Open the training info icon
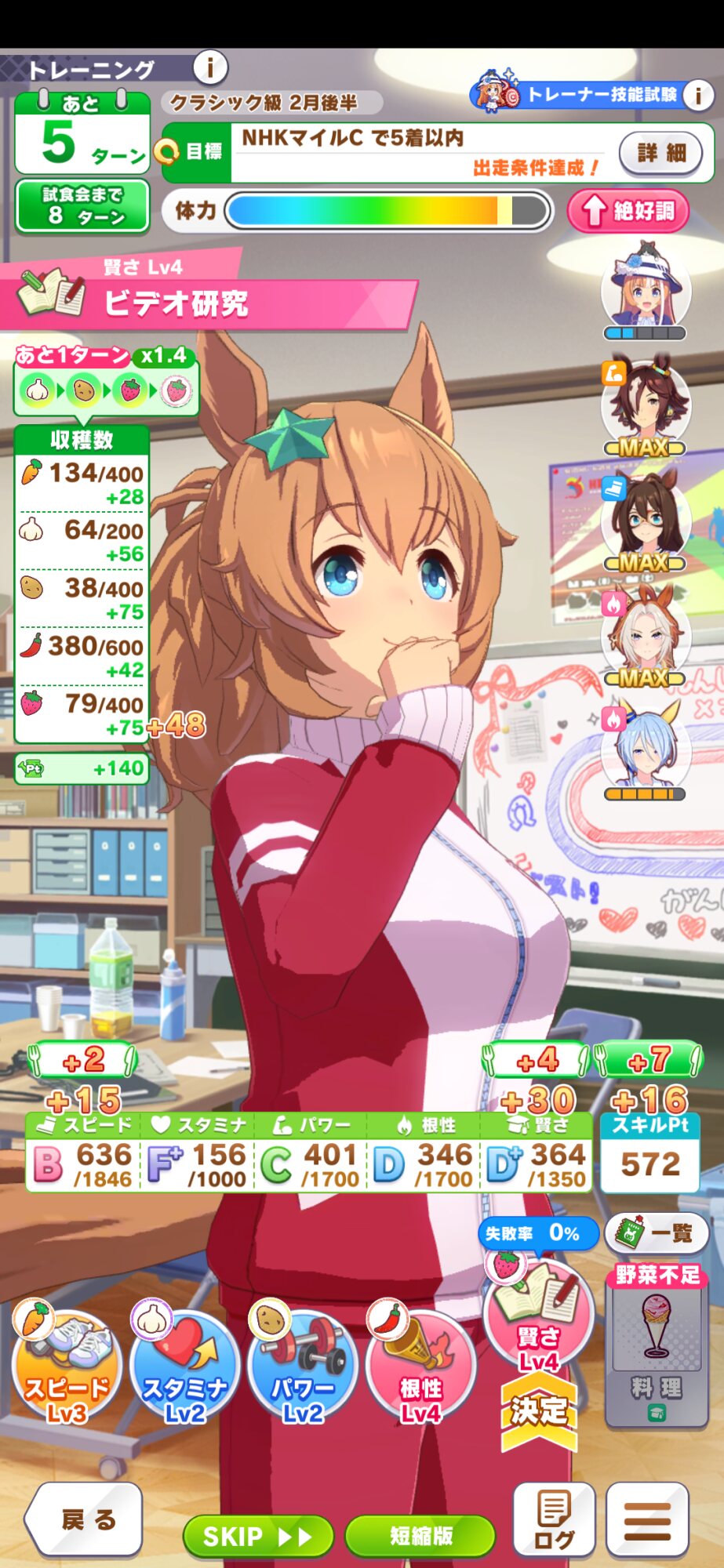 tap(210, 67)
